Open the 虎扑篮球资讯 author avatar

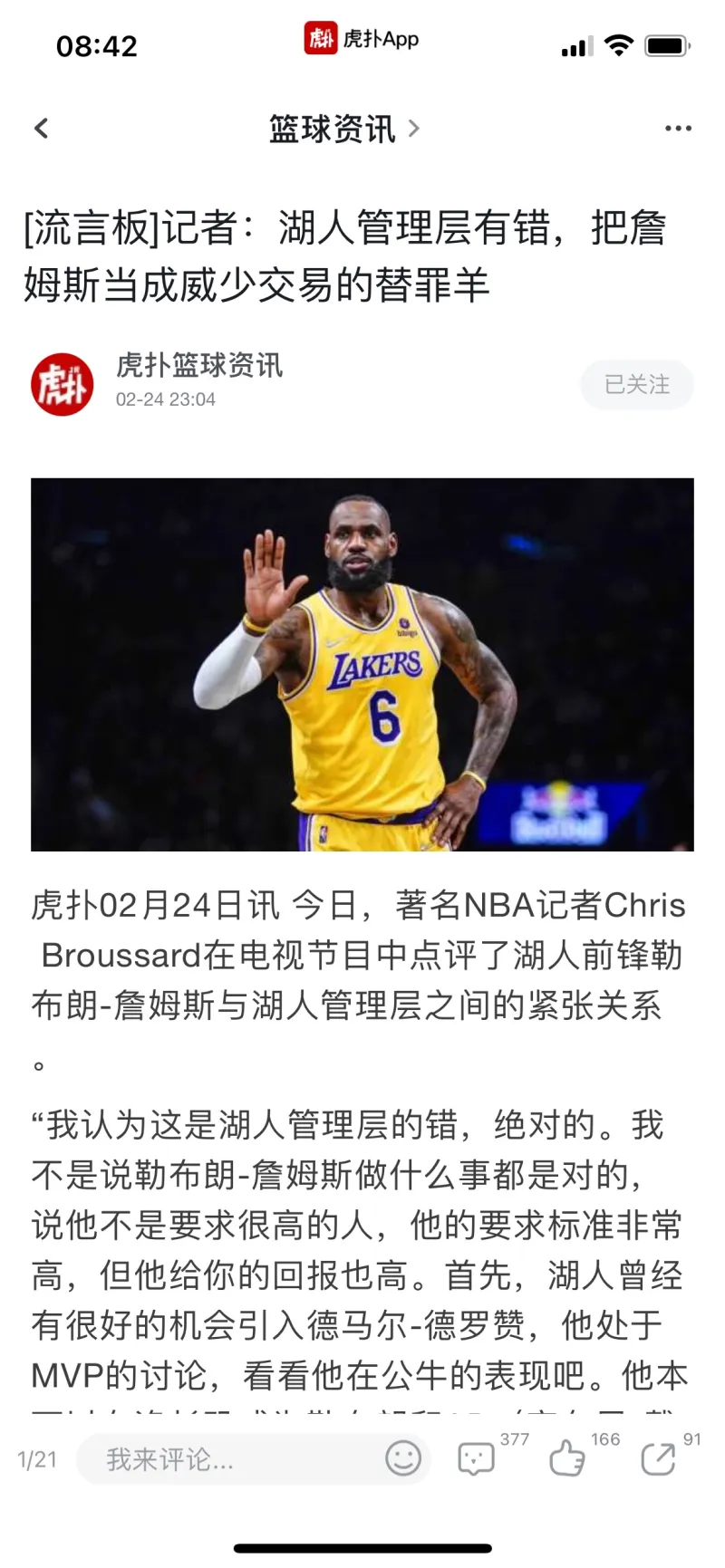pyautogui.click(x=63, y=384)
